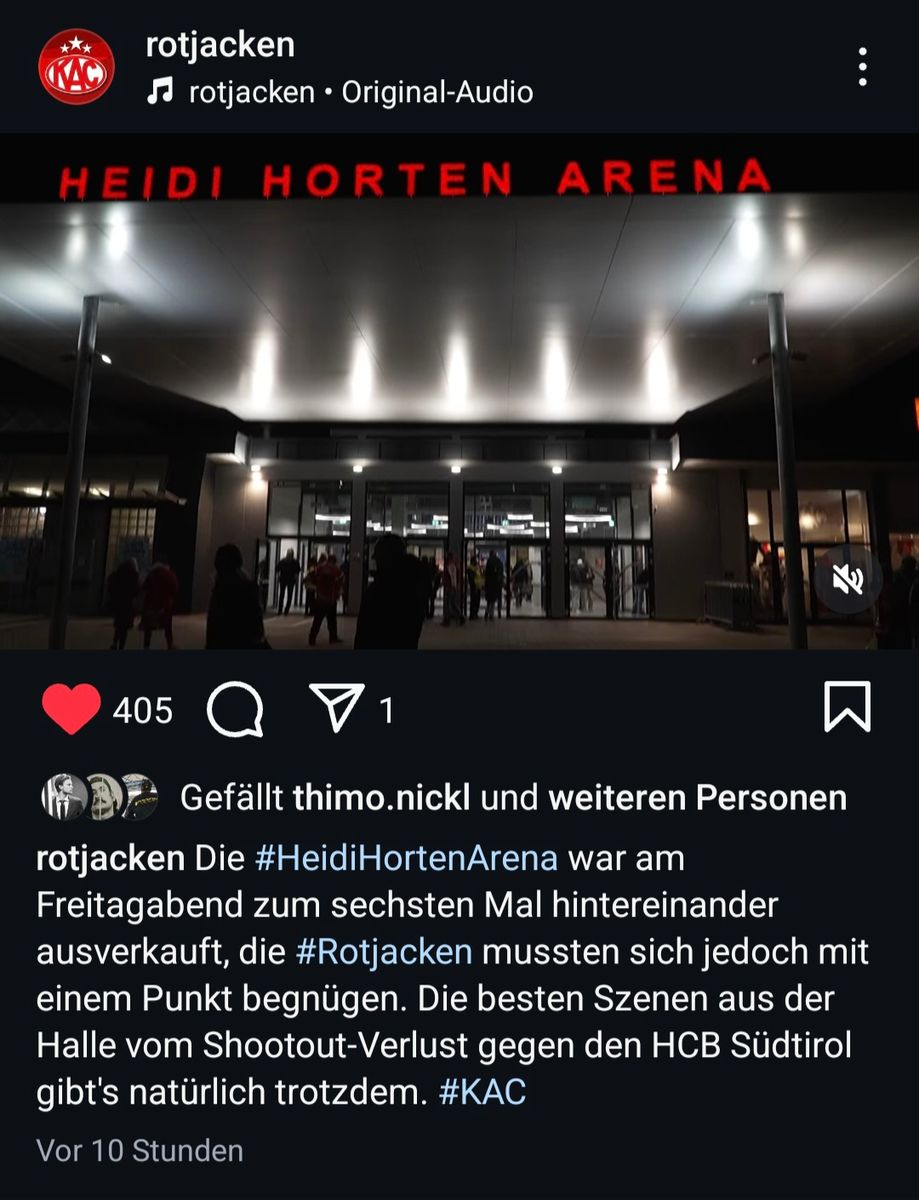Bookmark this rotjacken post
The width and height of the screenshot is (919, 1200).
click(x=847, y=707)
